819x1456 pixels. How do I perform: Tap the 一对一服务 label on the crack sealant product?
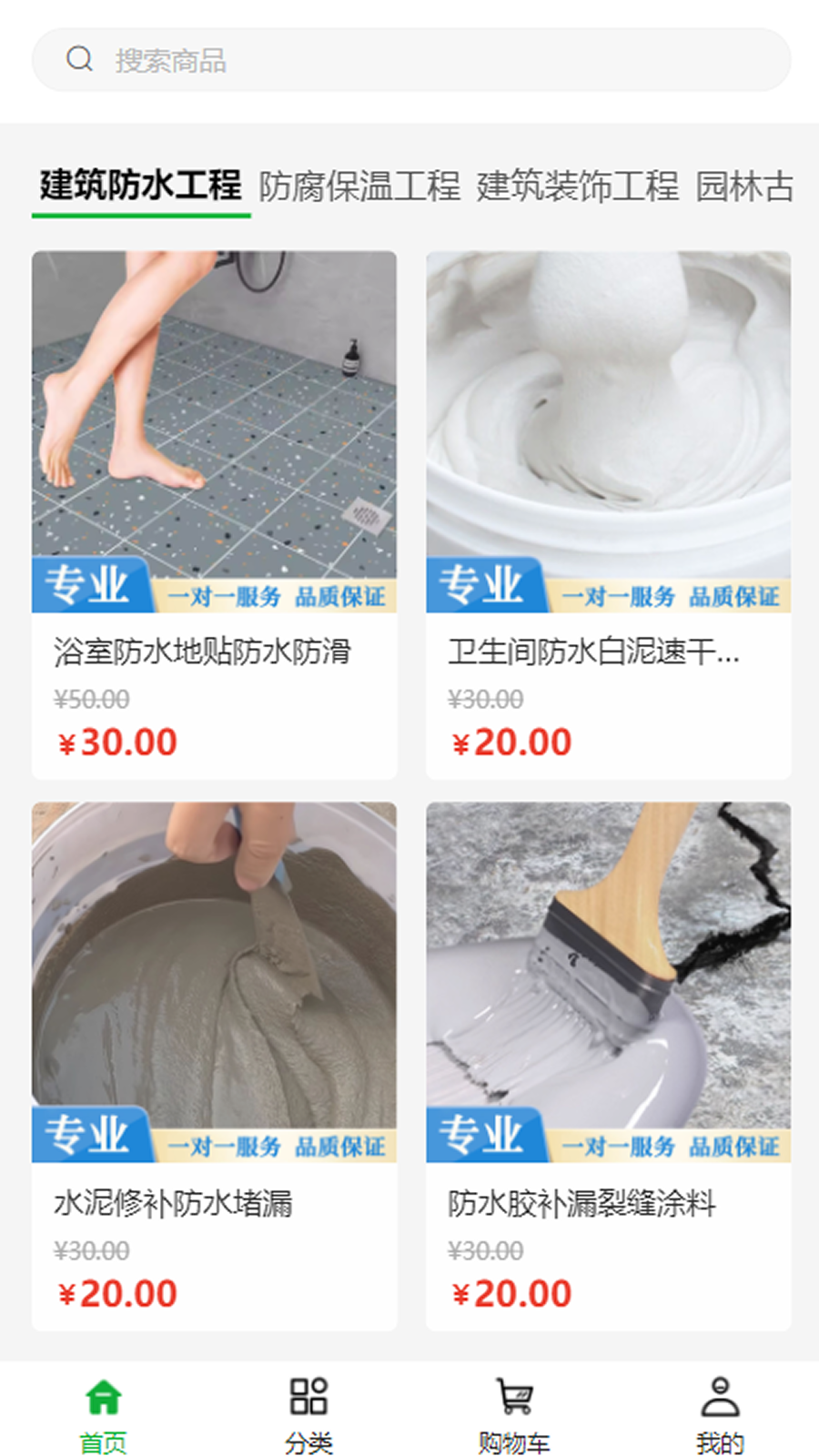(623, 1148)
